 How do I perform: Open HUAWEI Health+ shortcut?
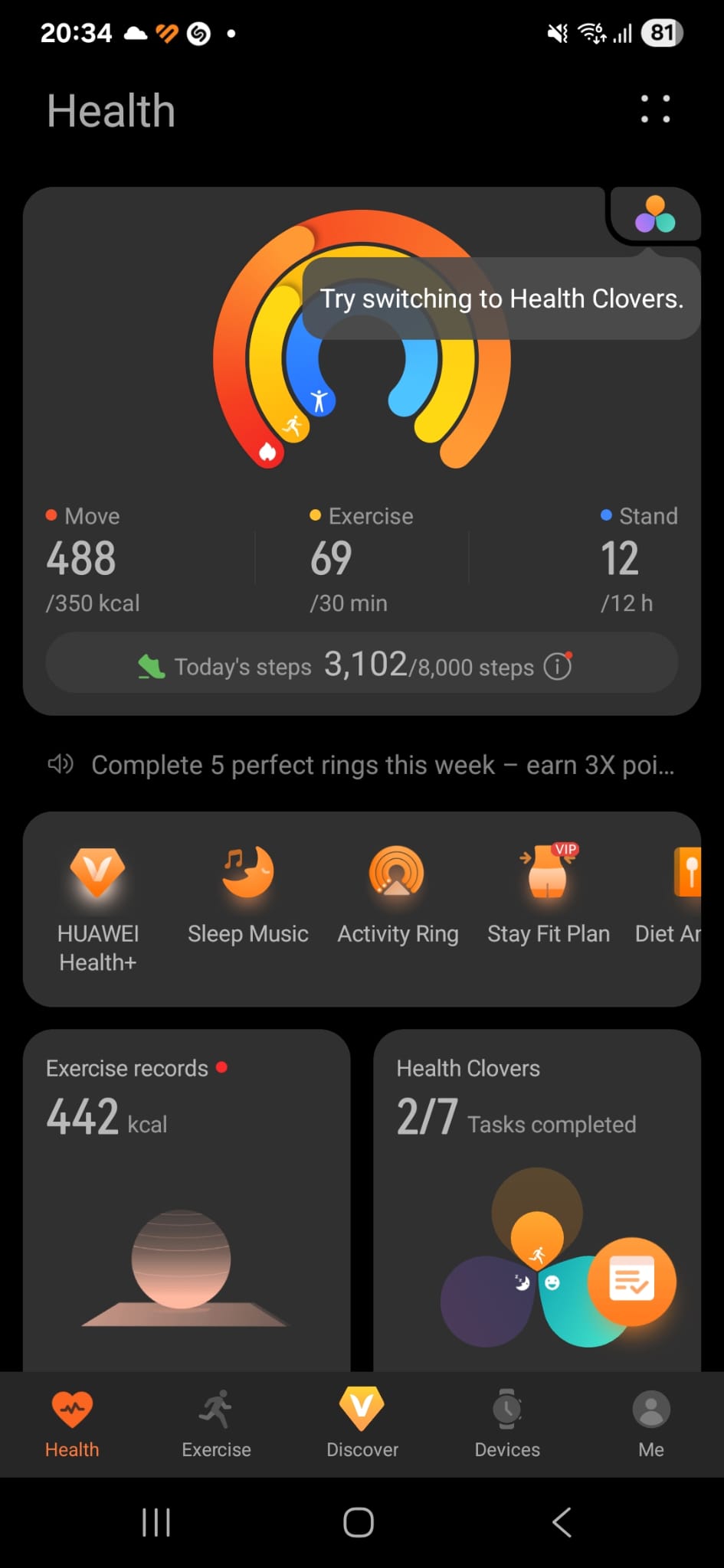pos(98,908)
